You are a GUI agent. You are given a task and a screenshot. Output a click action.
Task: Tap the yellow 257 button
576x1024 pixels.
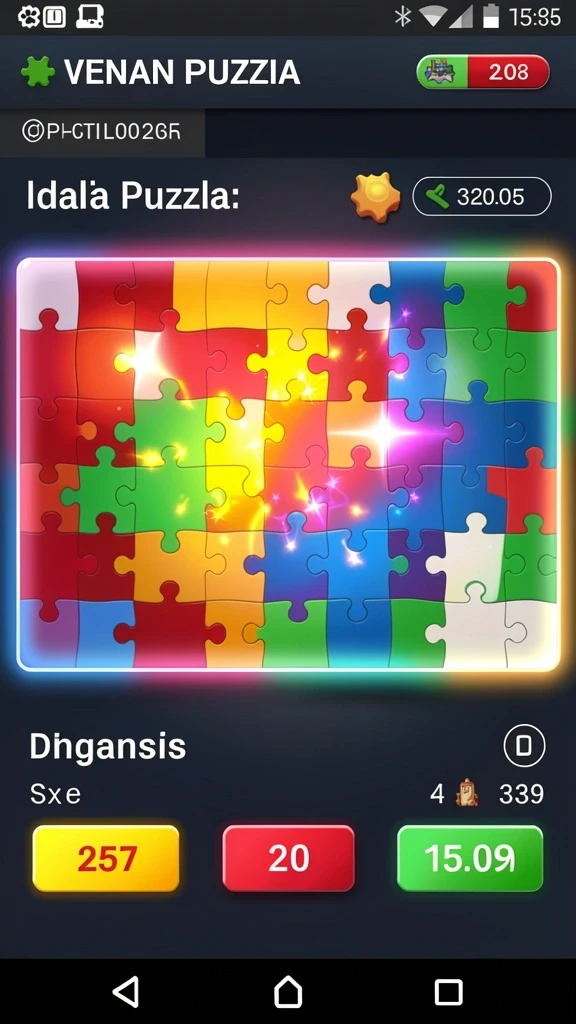click(106, 858)
